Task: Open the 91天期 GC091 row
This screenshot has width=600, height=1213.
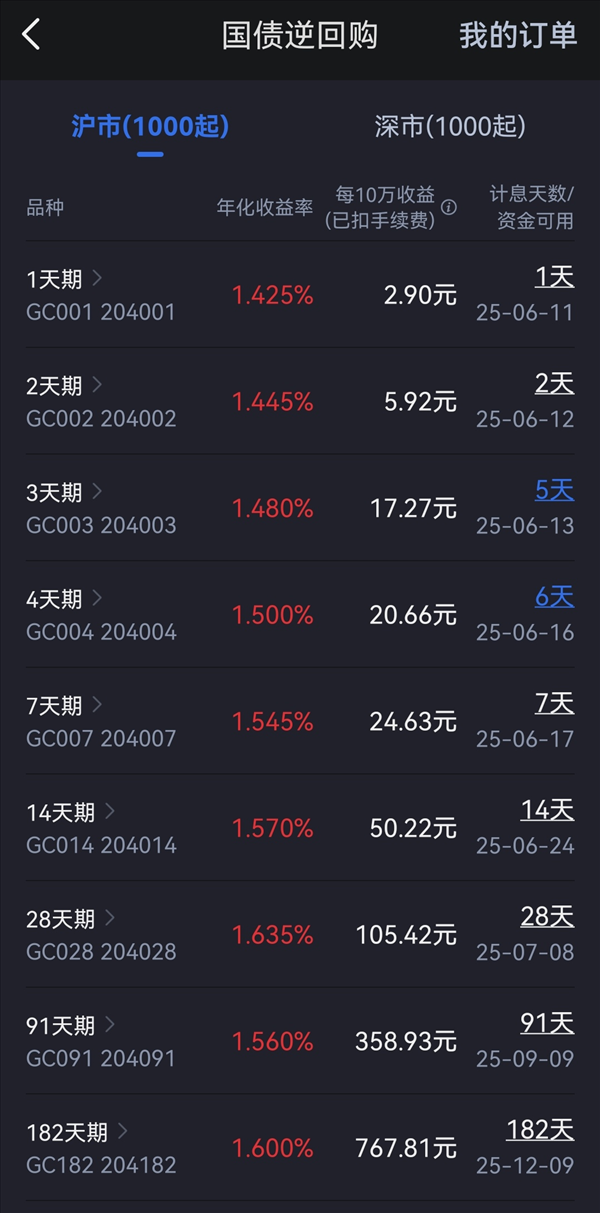Action: [300, 1041]
